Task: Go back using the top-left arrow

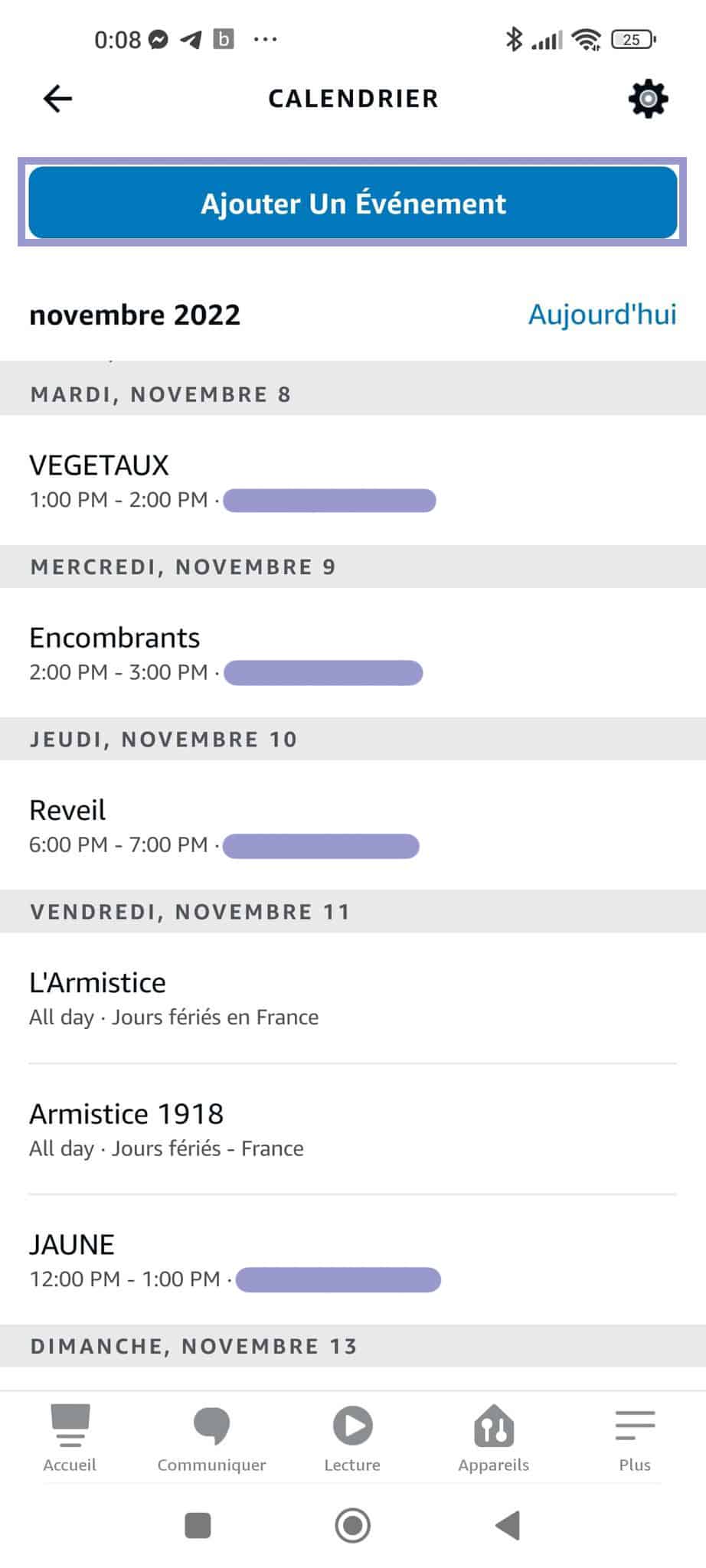Action: click(57, 99)
